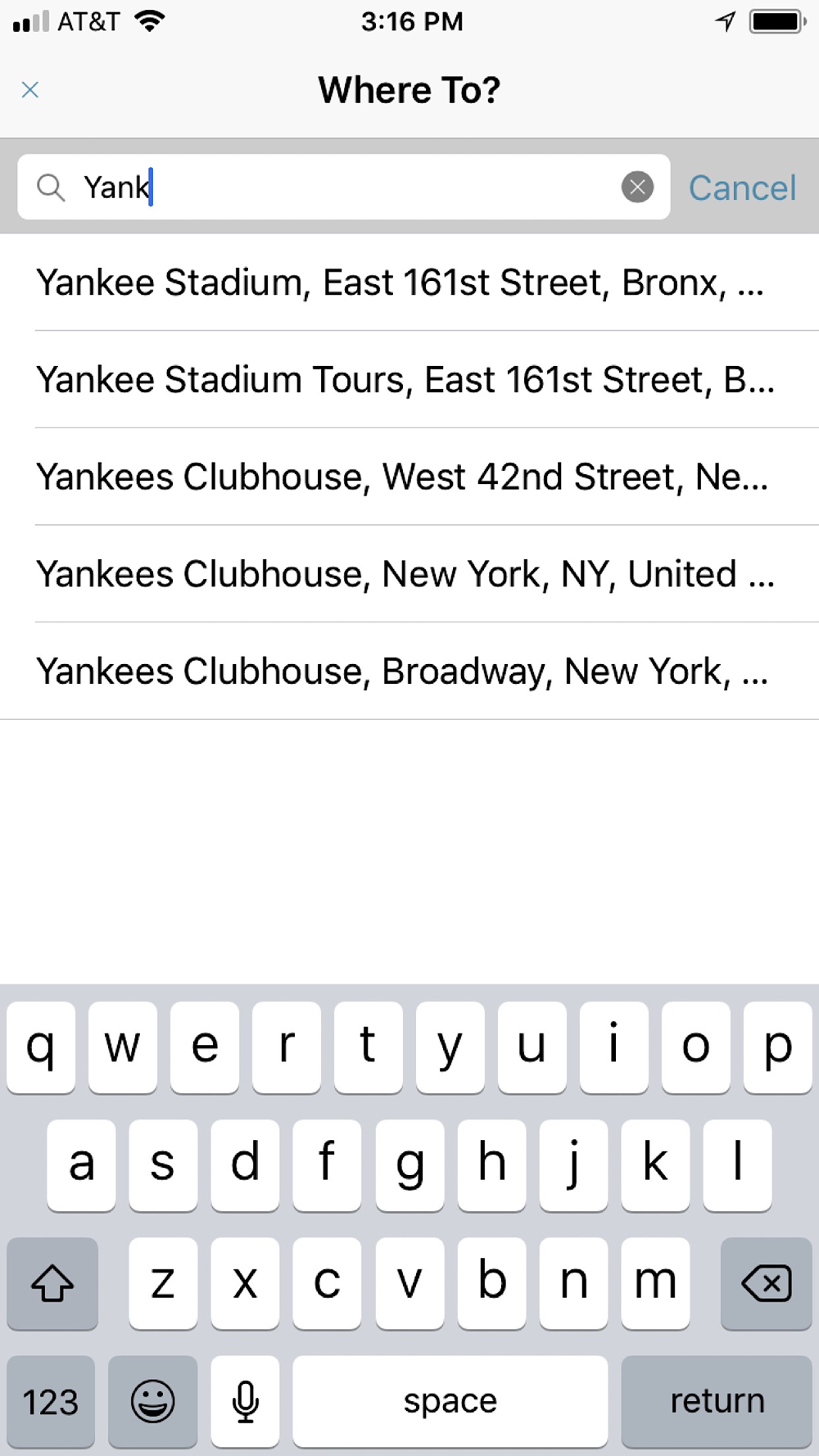Clear the search text field
Viewport: 819px width, 1456px height.
coord(637,188)
